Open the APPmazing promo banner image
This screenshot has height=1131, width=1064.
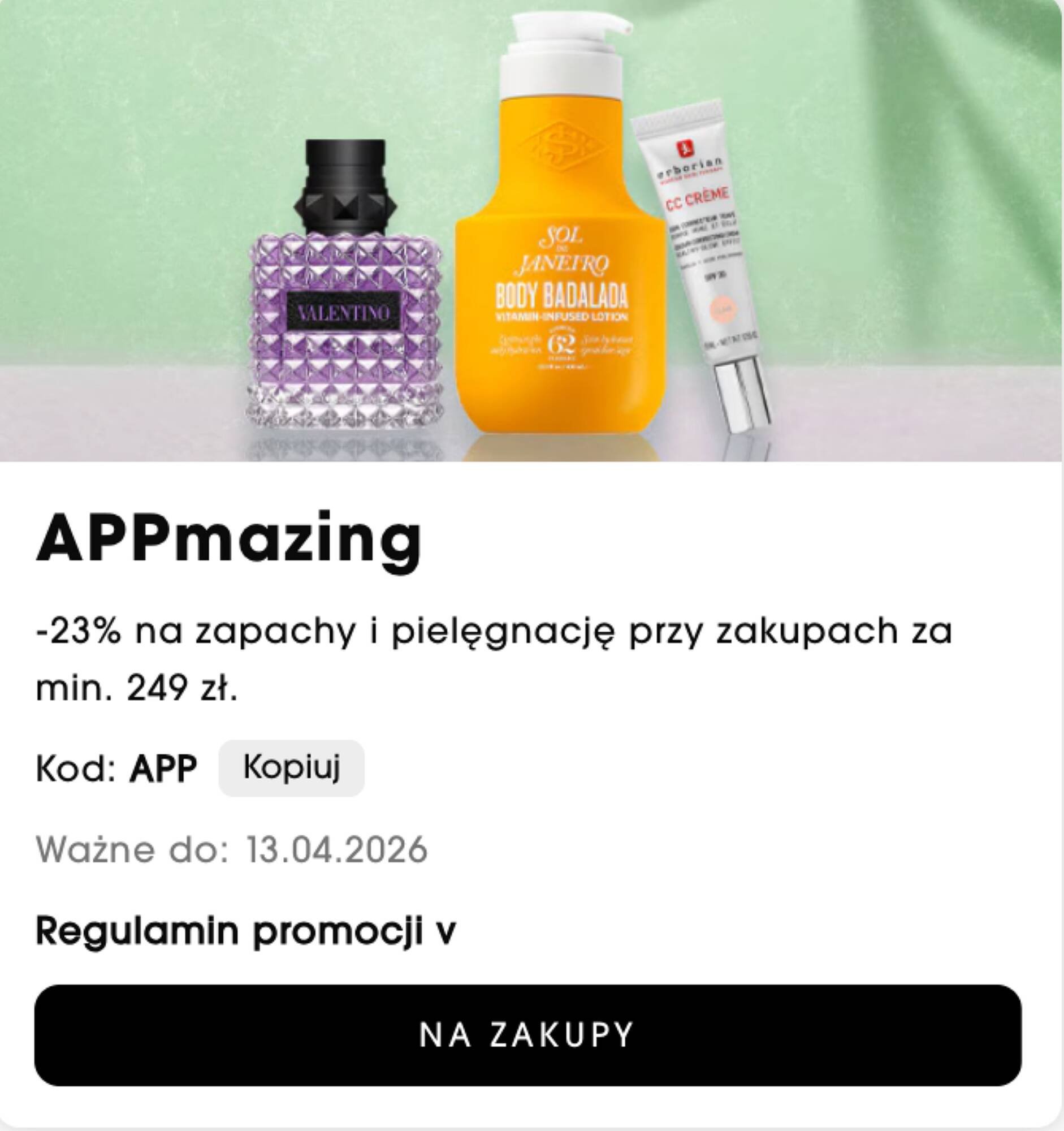(x=531, y=230)
